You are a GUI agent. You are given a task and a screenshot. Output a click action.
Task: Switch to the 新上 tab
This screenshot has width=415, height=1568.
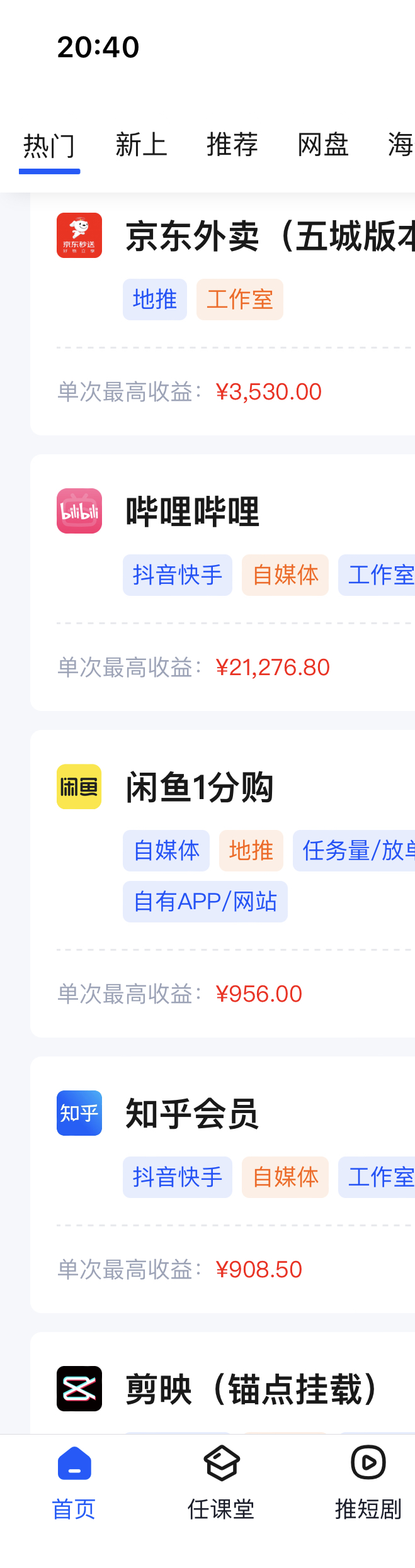pyautogui.click(x=141, y=145)
